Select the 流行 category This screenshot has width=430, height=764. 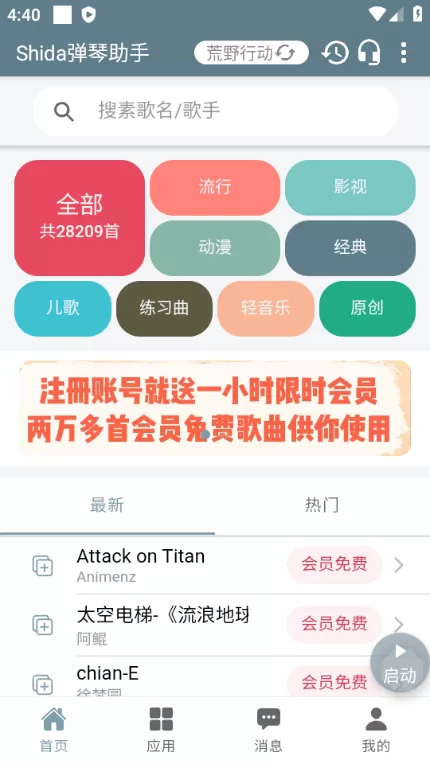215,188
